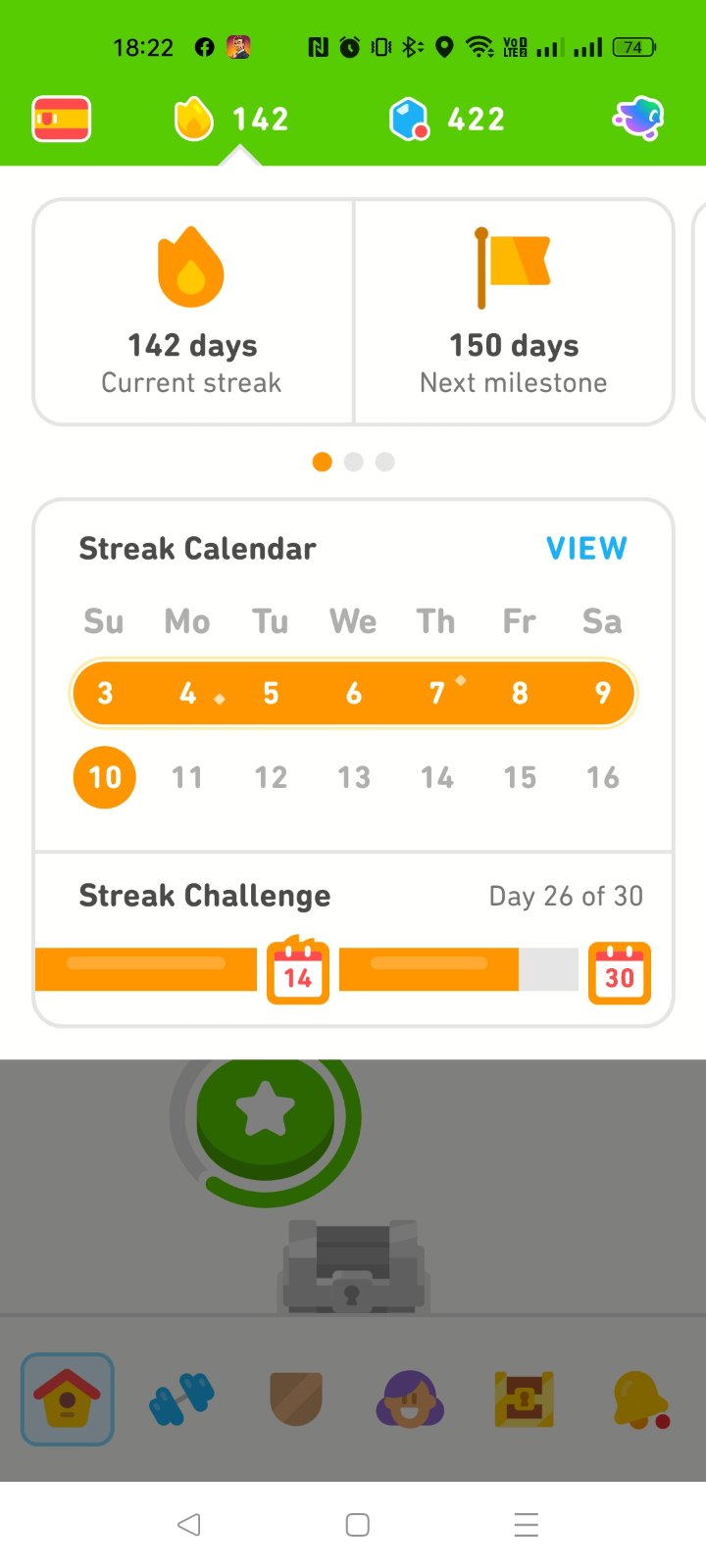Switch to the treasure chest tab
Image resolution: width=706 pixels, height=1568 pixels.
tap(525, 1398)
